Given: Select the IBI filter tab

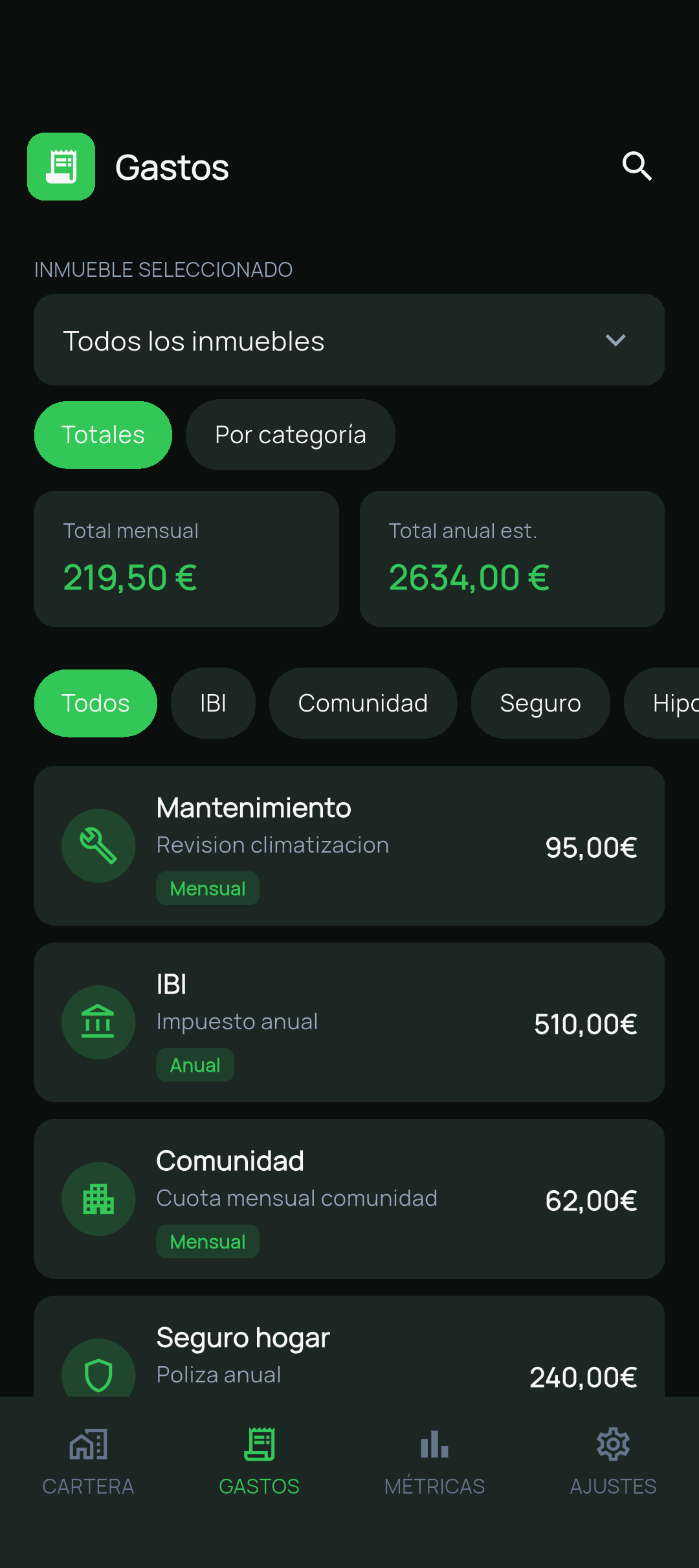Looking at the screenshot, I should click(213, 702).
